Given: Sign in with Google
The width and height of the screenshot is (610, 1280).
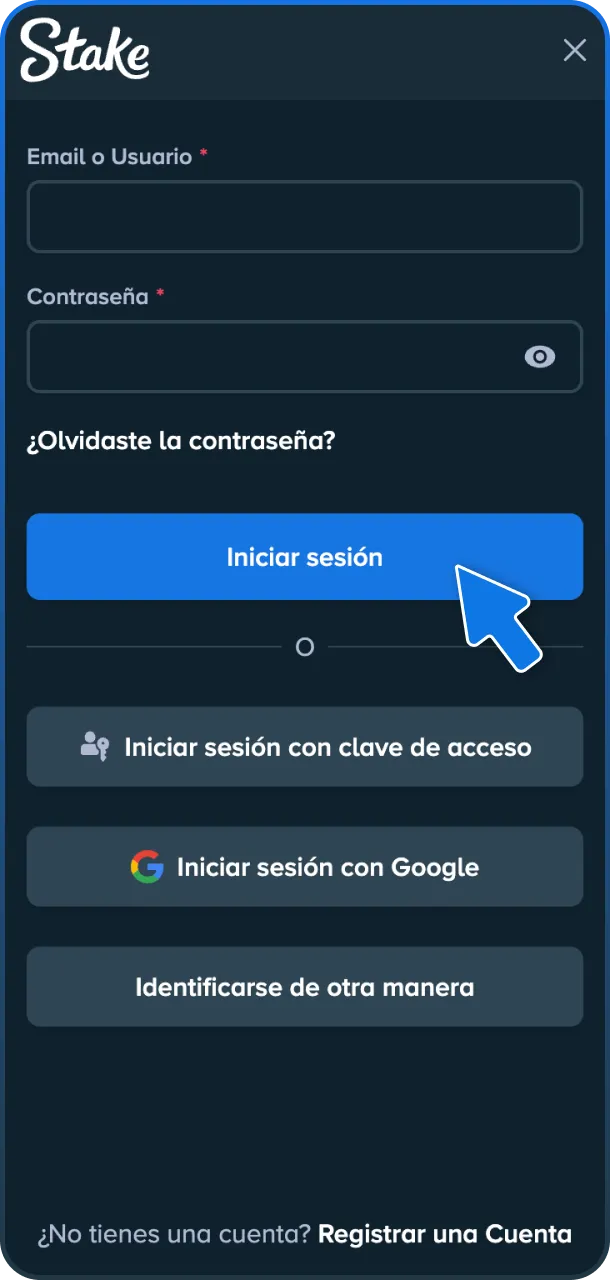Looking at the screenshot, I should pos(304,867).
